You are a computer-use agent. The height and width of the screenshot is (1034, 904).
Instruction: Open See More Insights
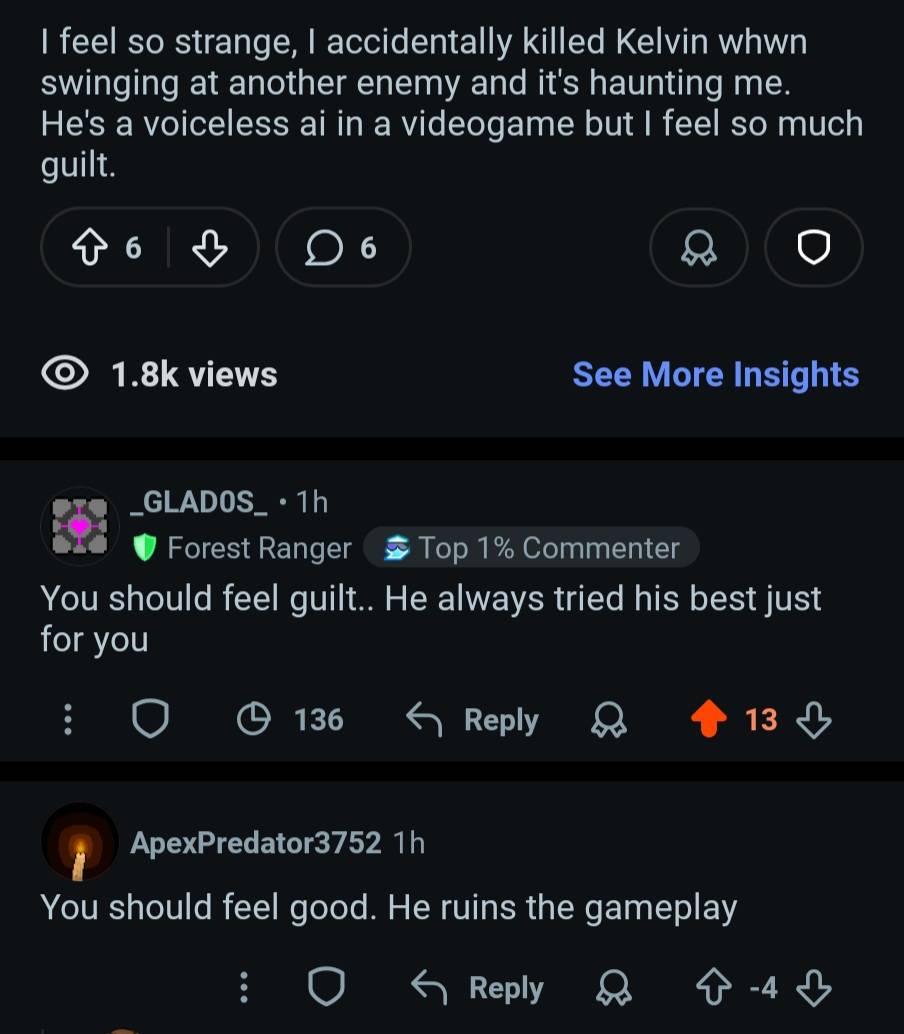click(715, 374)
